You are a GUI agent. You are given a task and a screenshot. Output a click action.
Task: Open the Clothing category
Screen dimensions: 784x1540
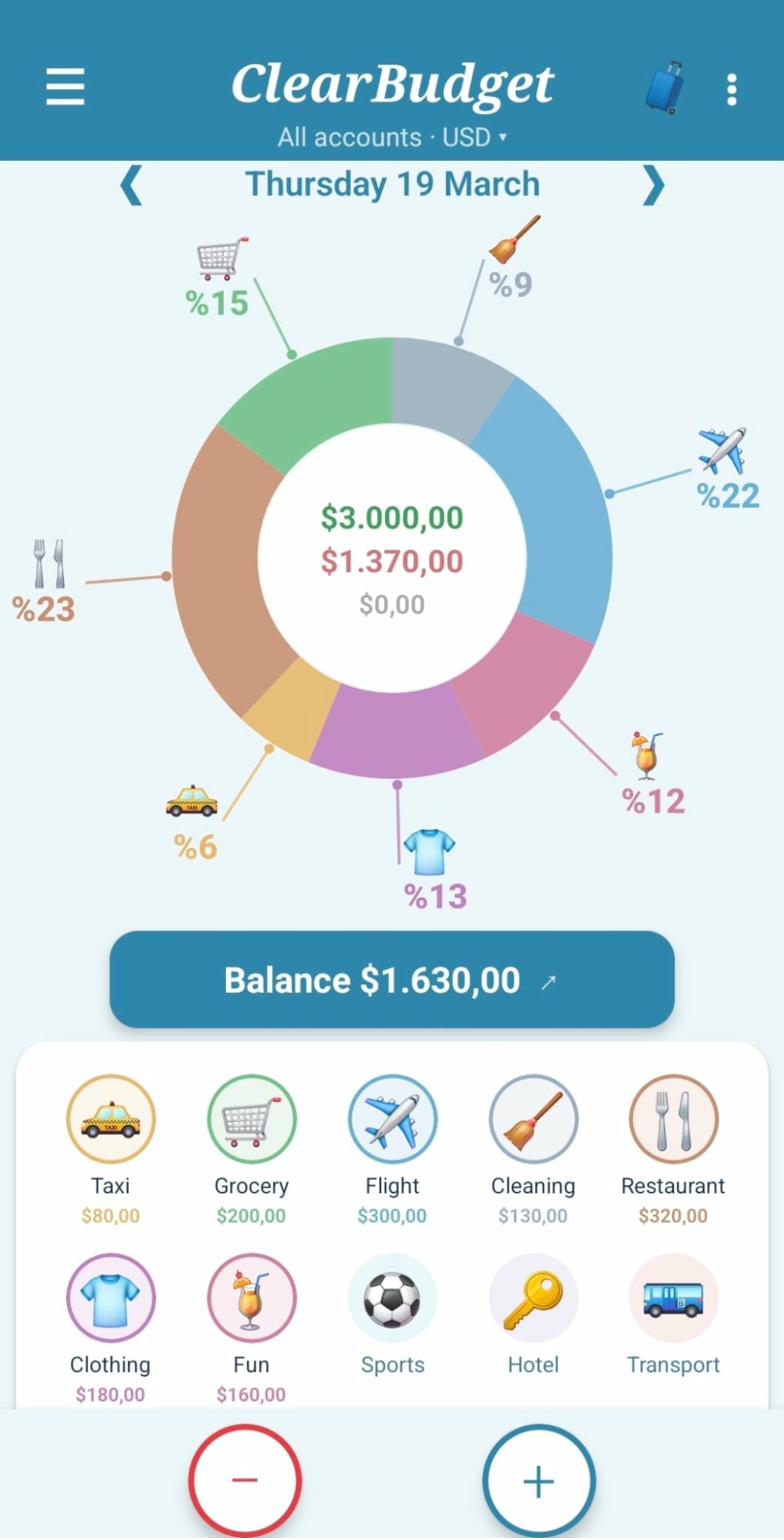point(110,1297)
